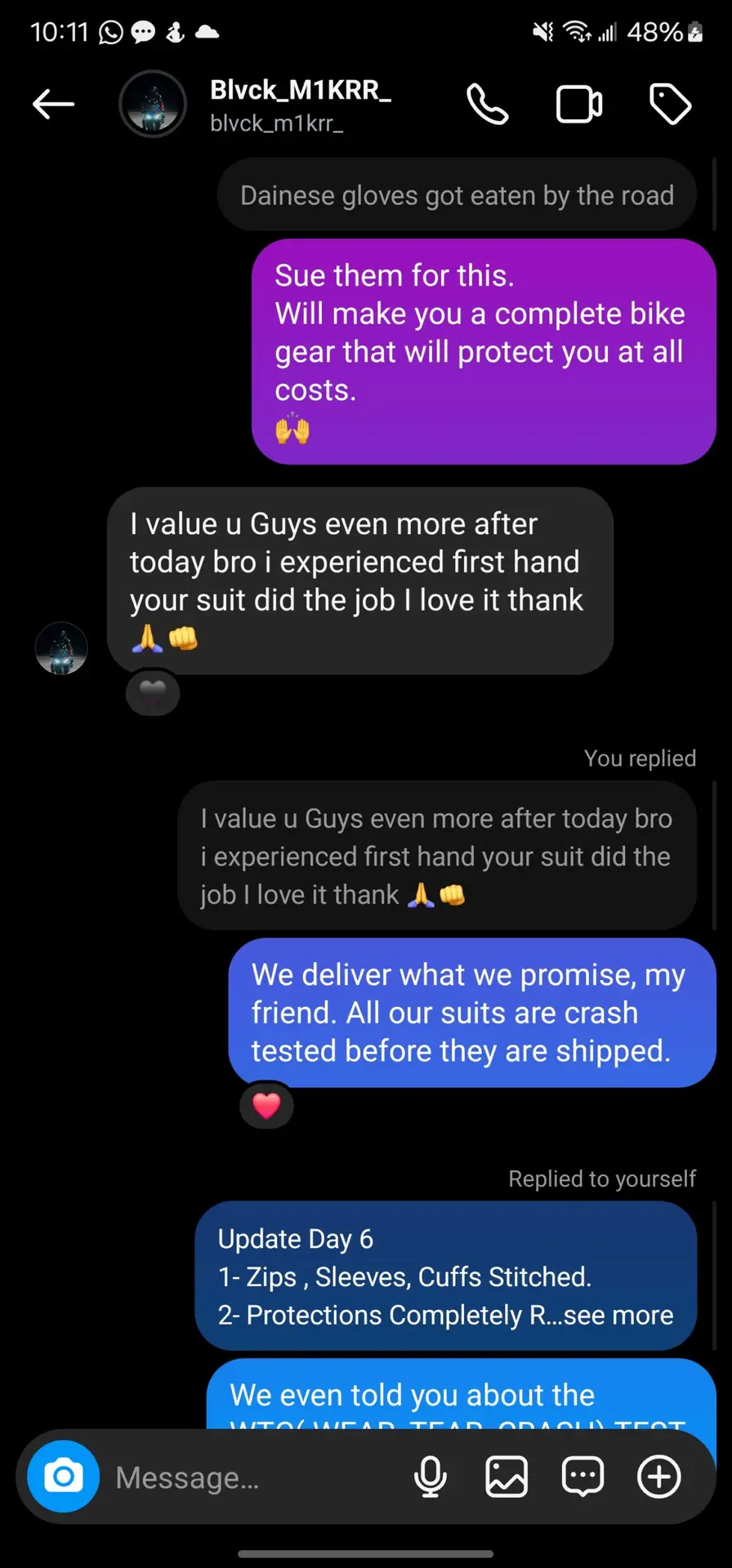This screenshot has width=732, height=1568.
Task: Open the camera from message bar
Action: point(63,1477)
